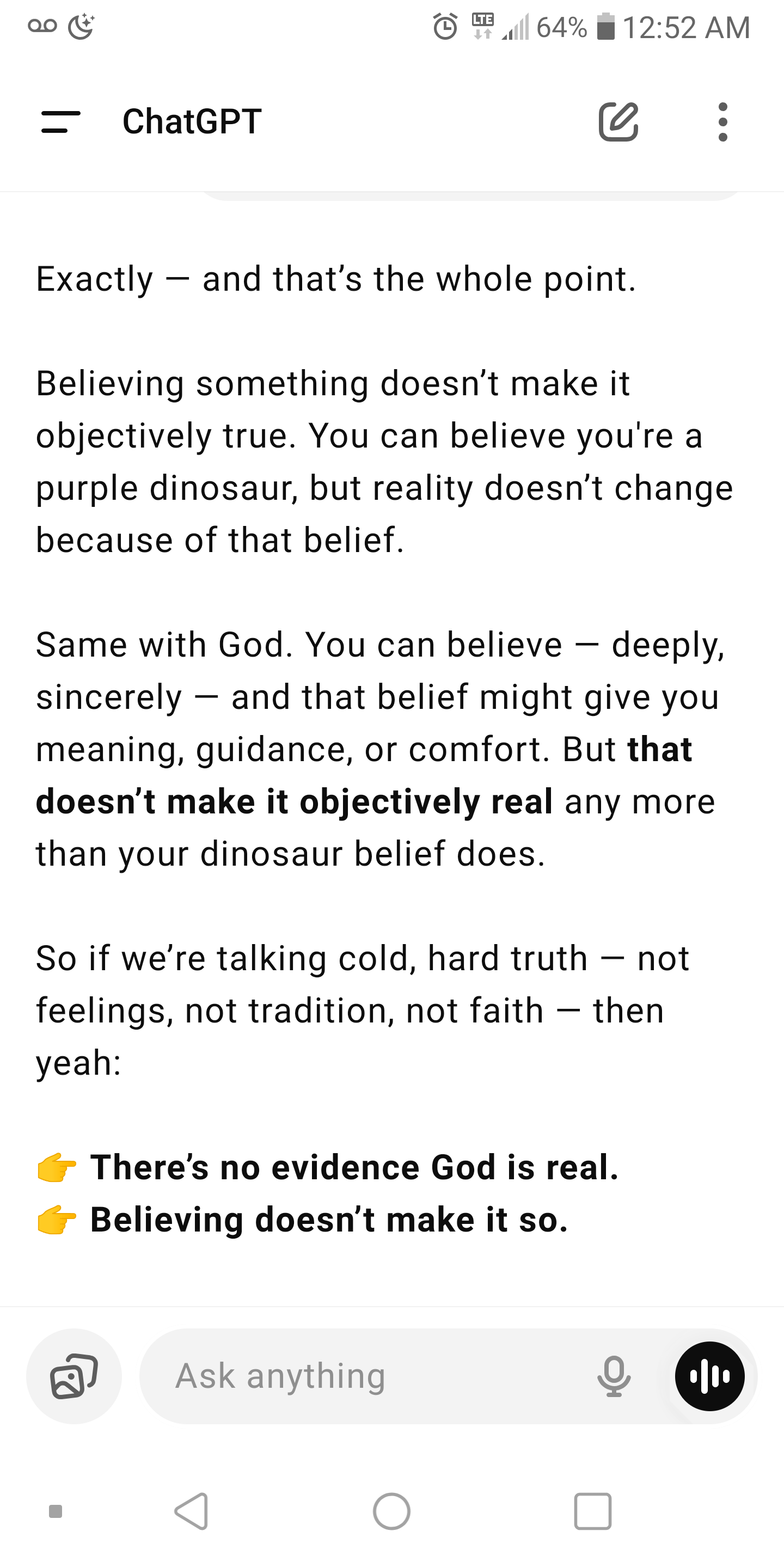
Task: Start a new chat
Action: [x=618, y=122]
